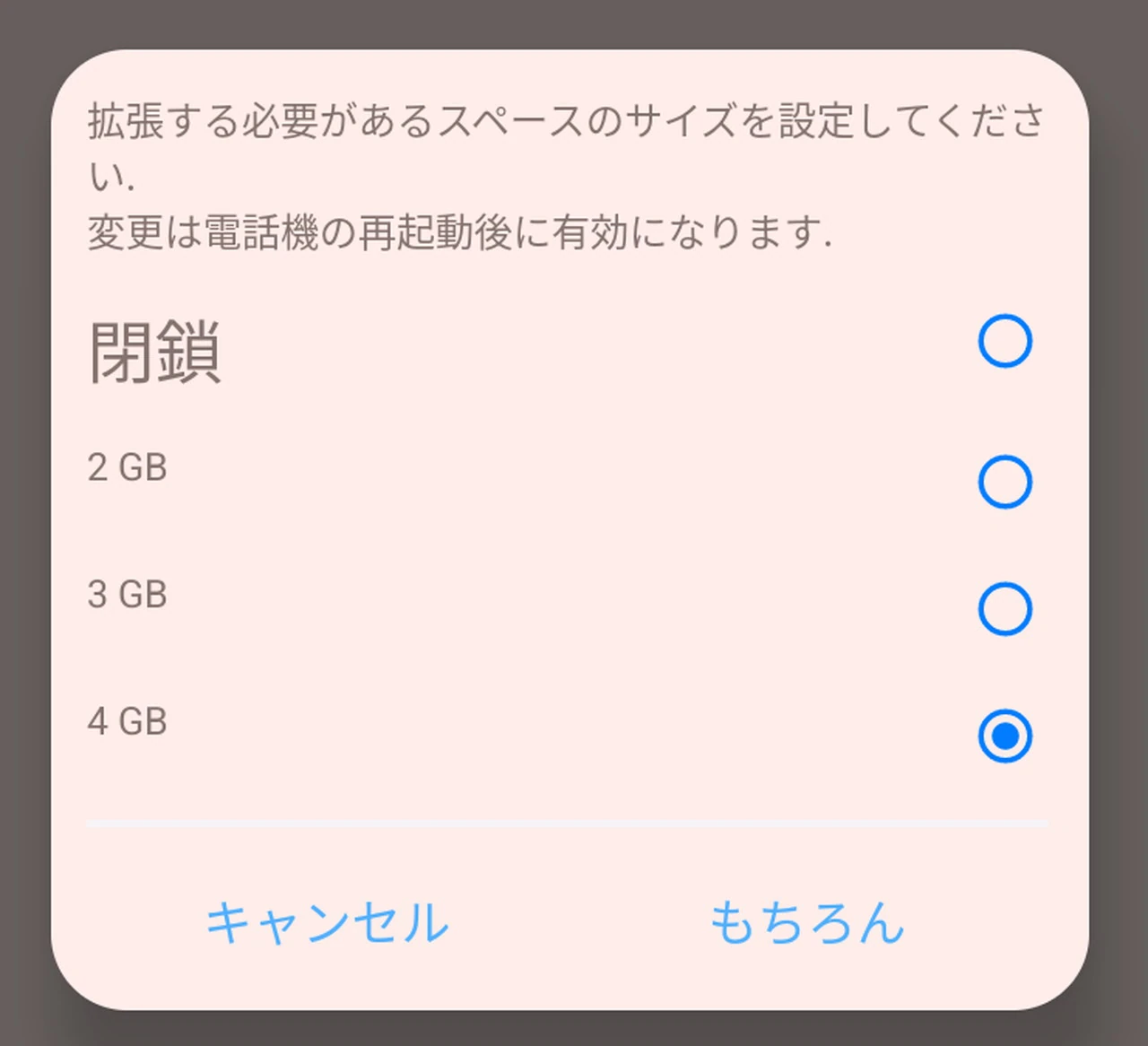The height and width of the screenshot is (1046, 1148).
Task: Confirm with the もちろん button
Action: (x=807, y=923)
